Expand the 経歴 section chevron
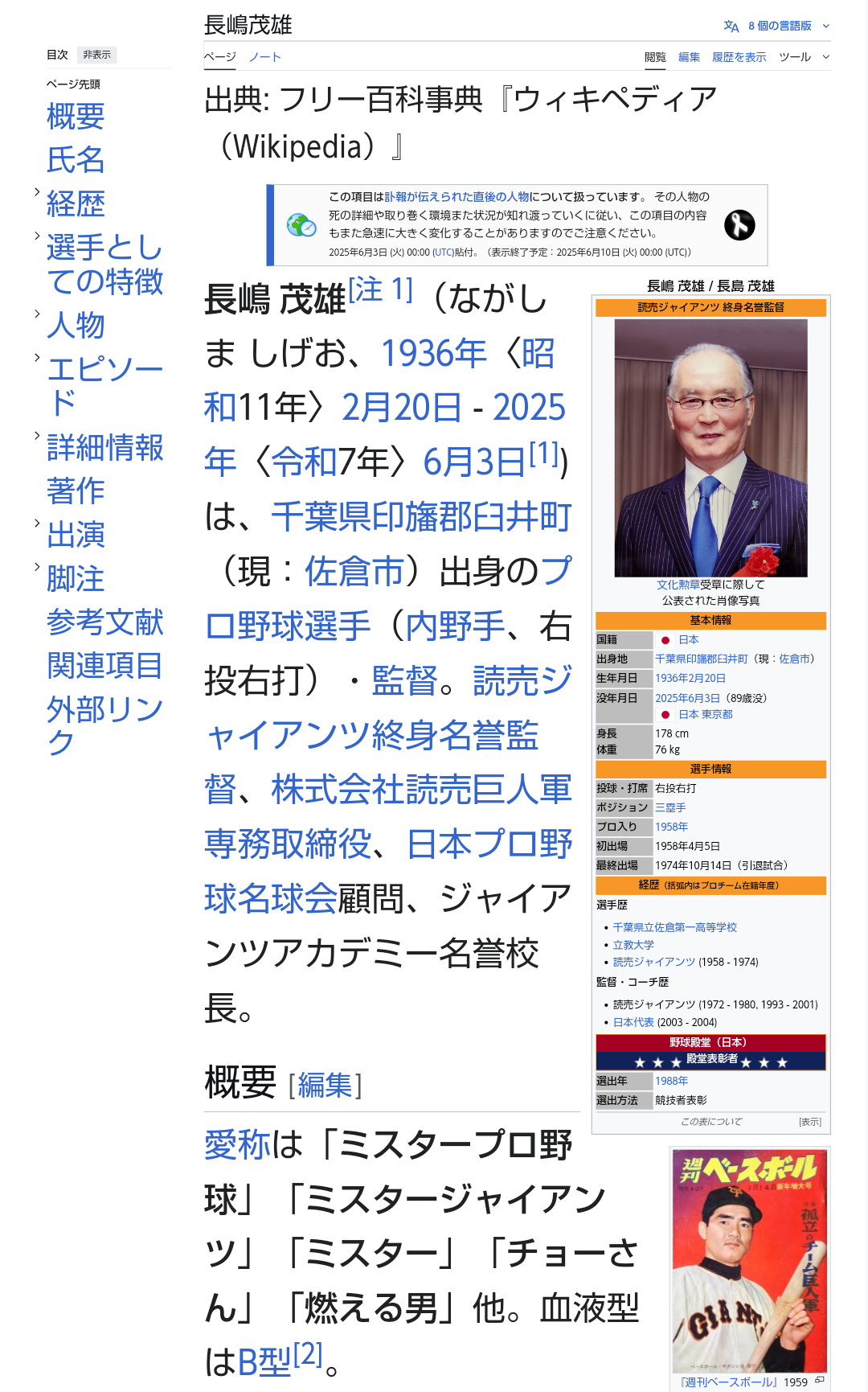Screen dimensions: 868x1392 [37, 191]
